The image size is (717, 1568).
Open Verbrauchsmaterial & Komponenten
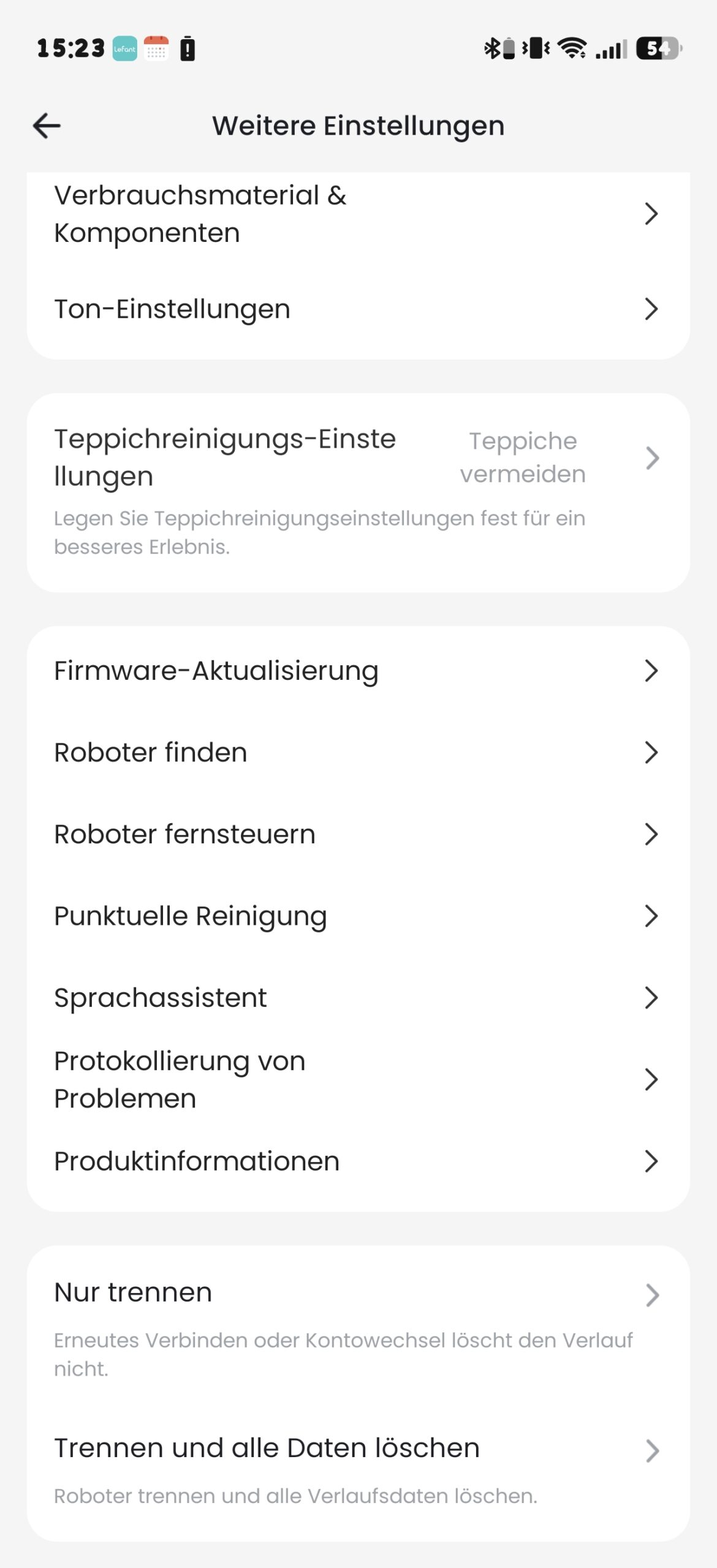coord(358,214)
